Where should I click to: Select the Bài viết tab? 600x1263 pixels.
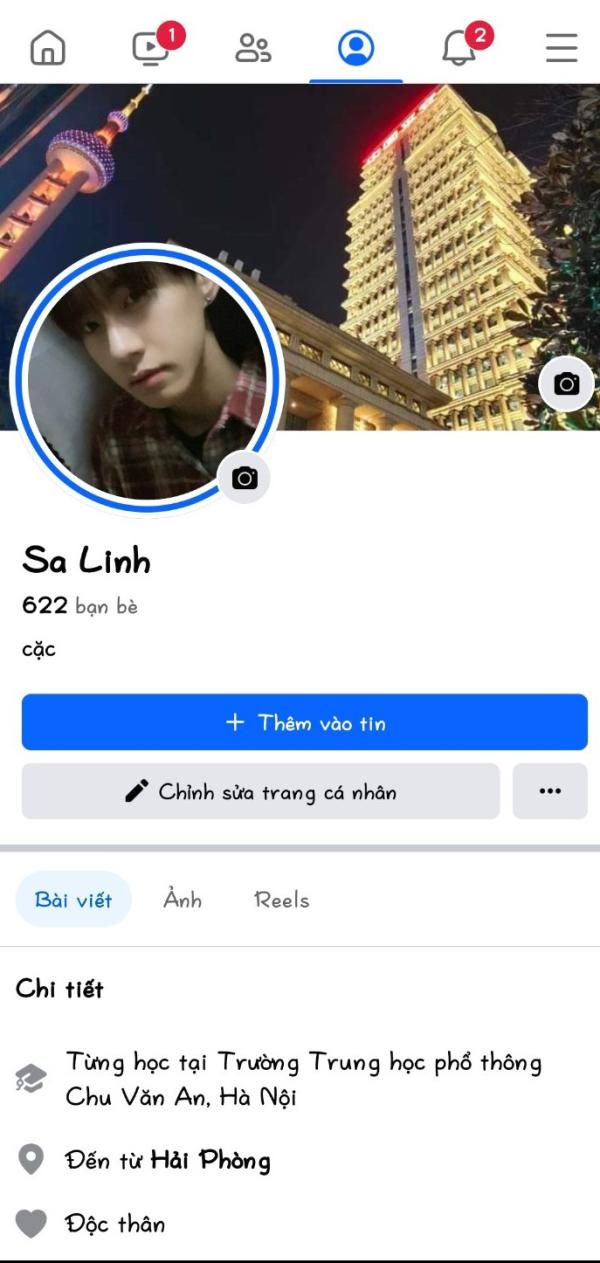point(73,900)
